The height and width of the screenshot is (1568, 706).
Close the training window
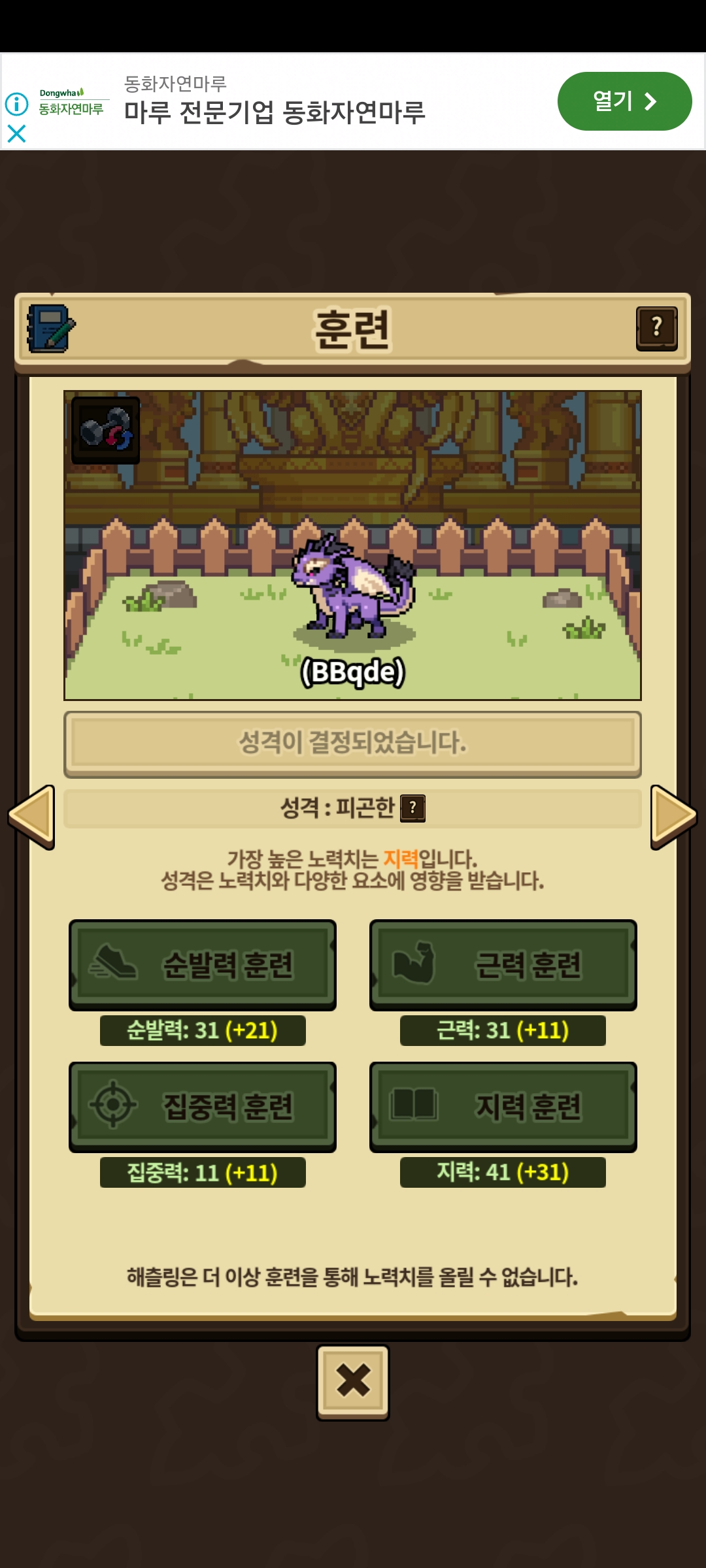[x=353, y=1381]
